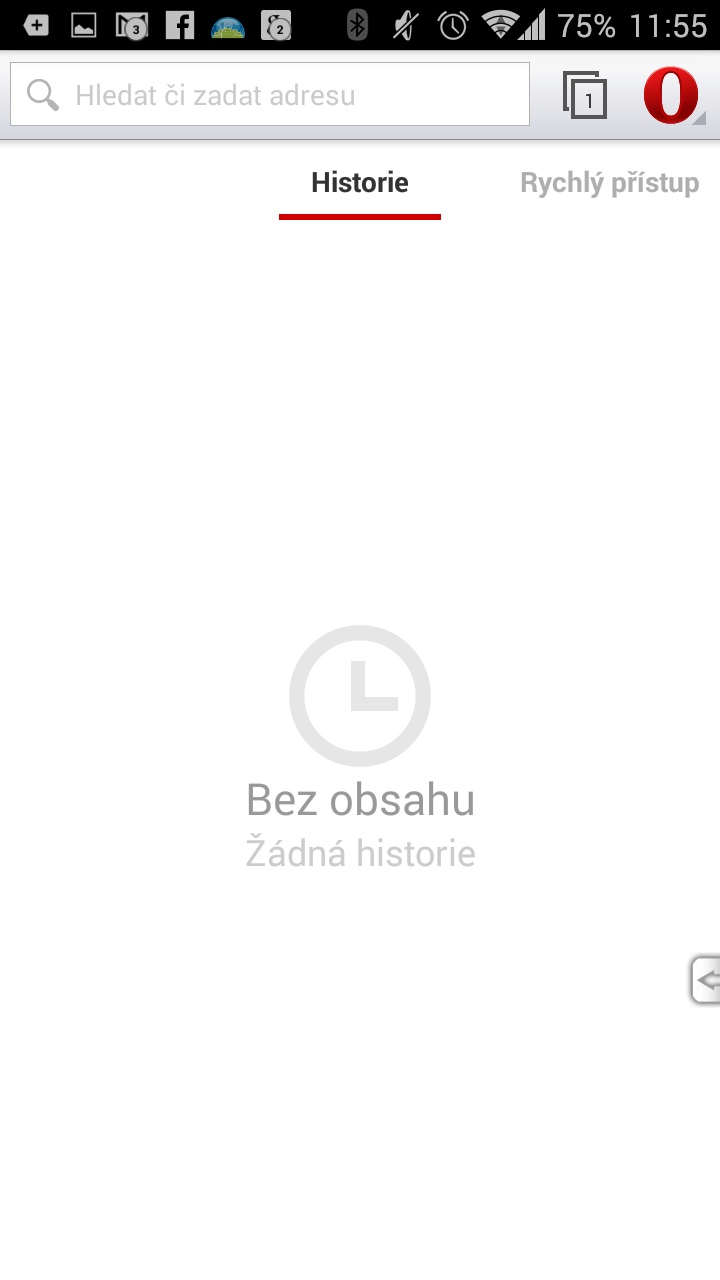The width and height of the screenshot is (720, 1280).
Task: Select the Historie tab
Action: point(360,184)
